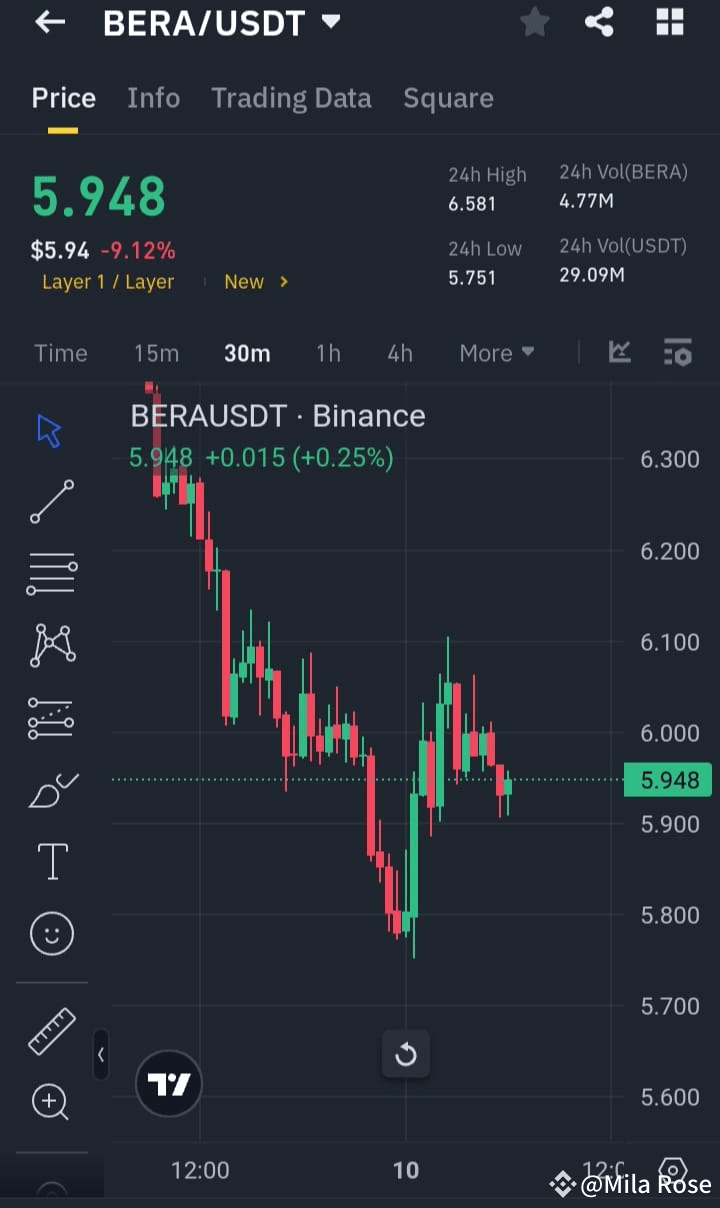Expand the More timeframe options

(496, 352)
